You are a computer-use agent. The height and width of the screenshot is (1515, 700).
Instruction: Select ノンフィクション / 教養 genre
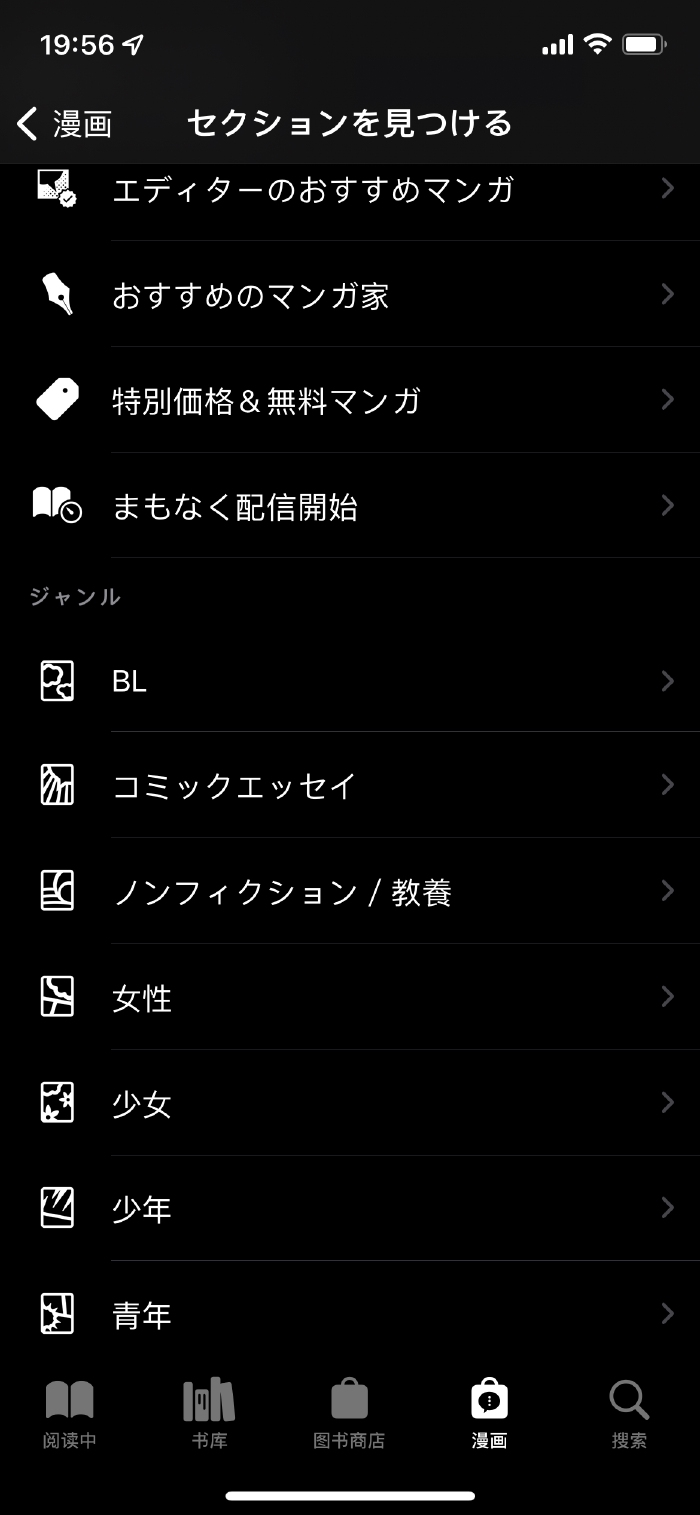350,892
